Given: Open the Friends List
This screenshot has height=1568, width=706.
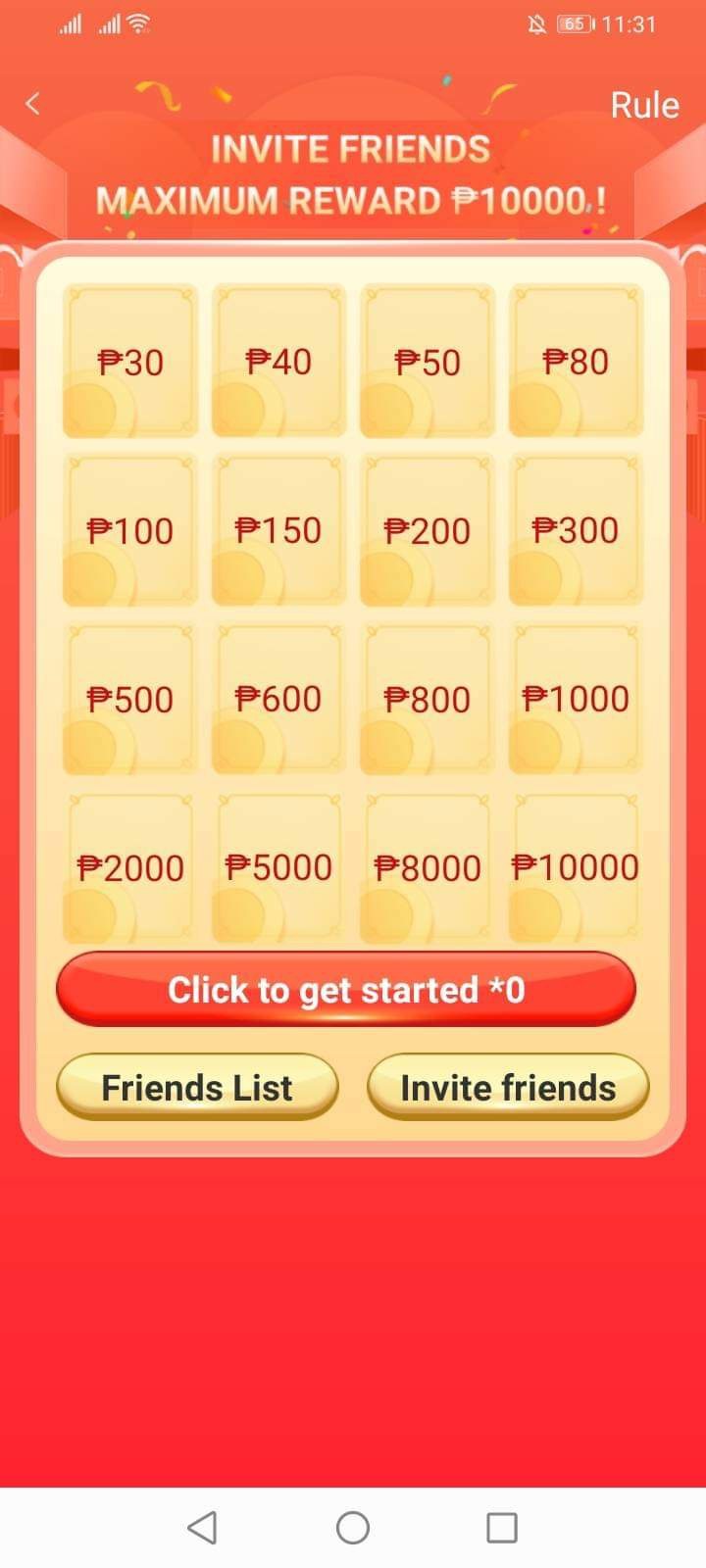Looking at the screenshot, I should pos(197,1088).
